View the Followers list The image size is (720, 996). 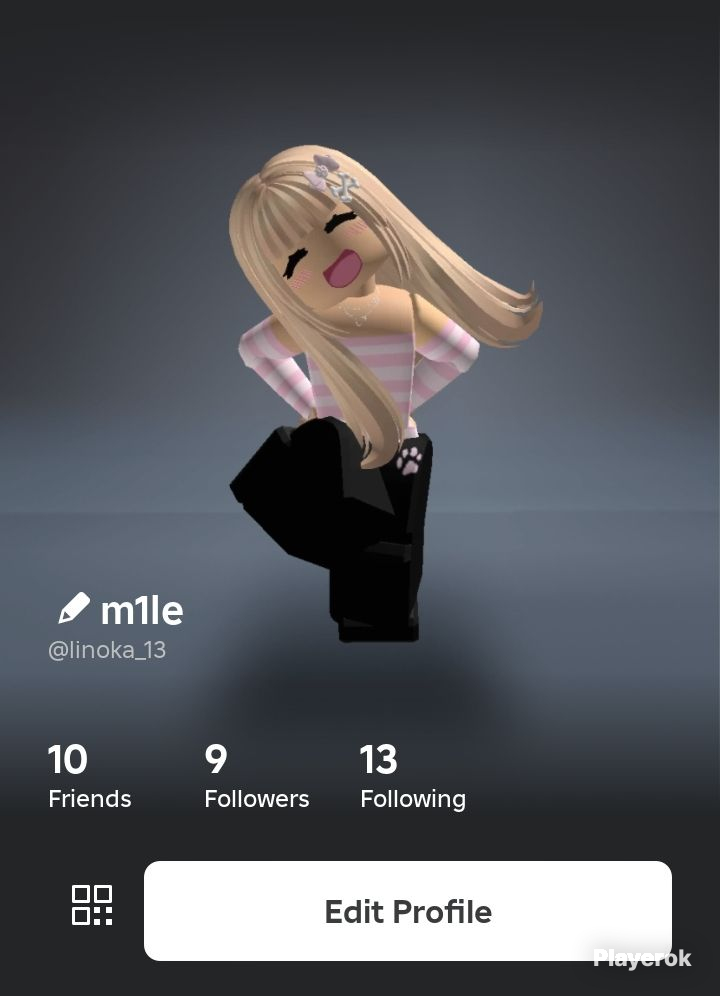pos(256,777)
